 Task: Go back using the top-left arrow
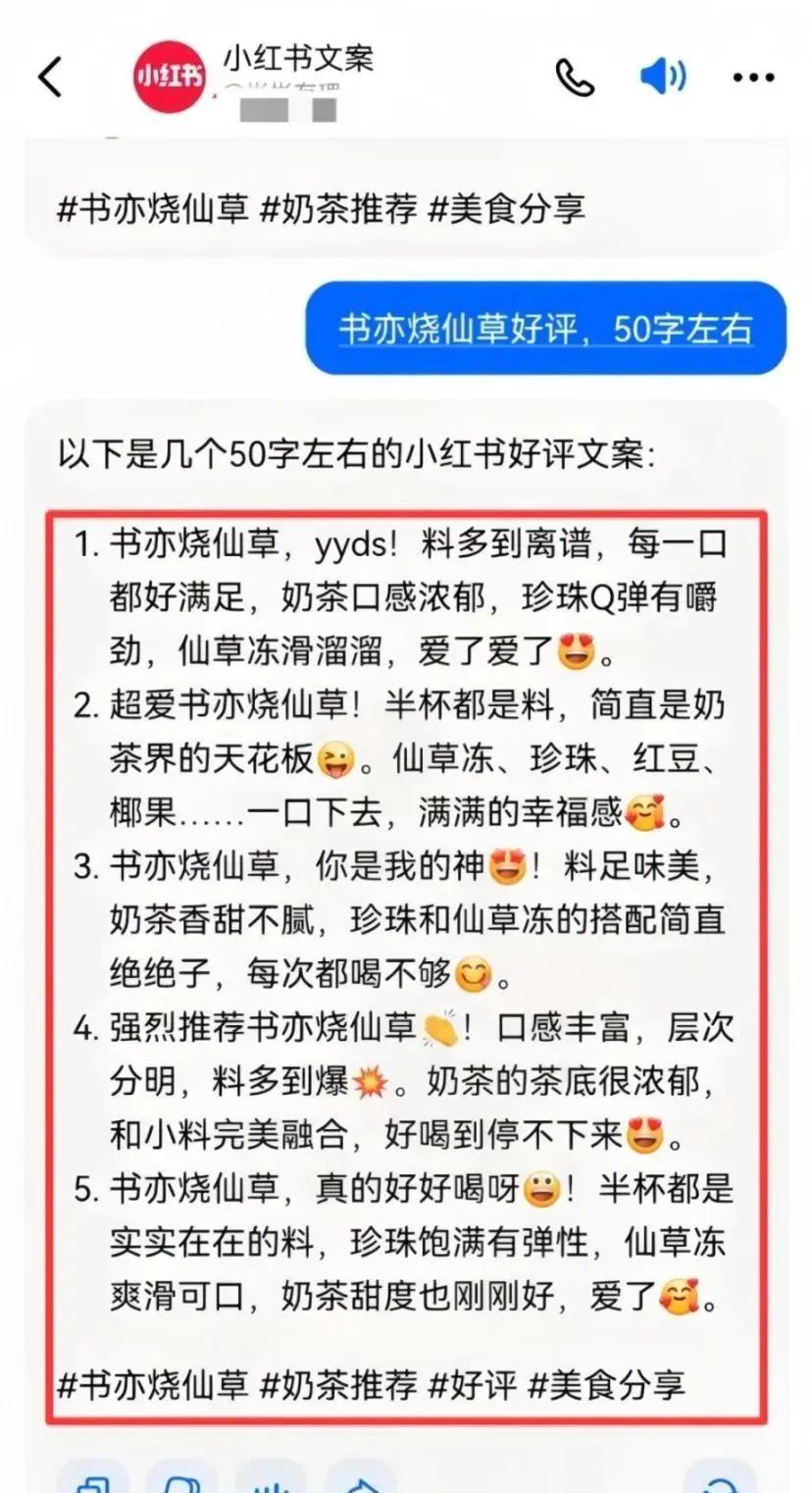pyautogui.click(x=51, y=77)
